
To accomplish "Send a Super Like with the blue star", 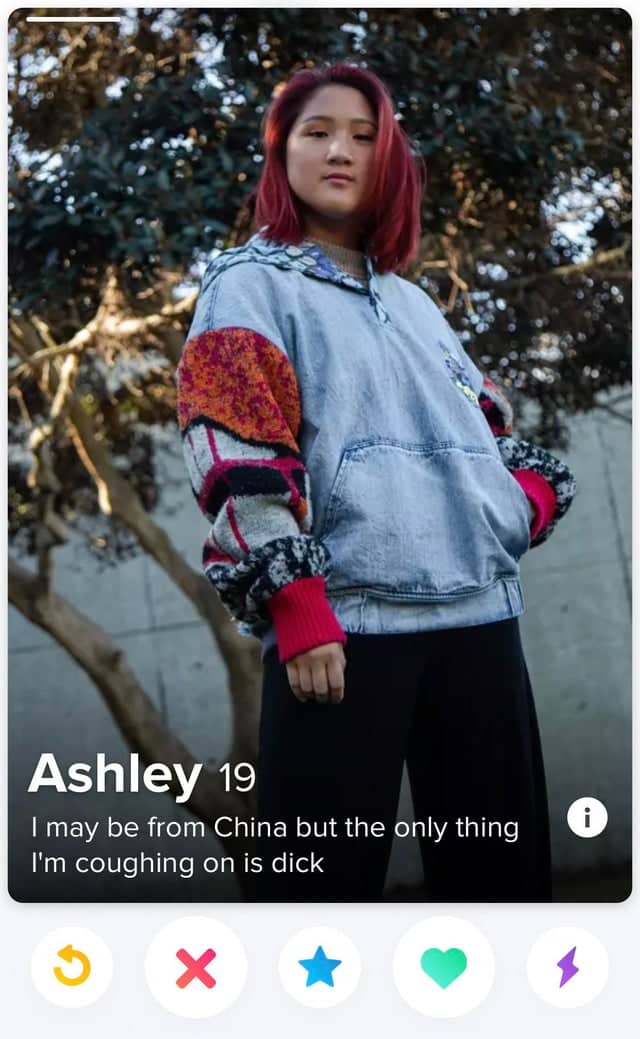I will (320, 967).
